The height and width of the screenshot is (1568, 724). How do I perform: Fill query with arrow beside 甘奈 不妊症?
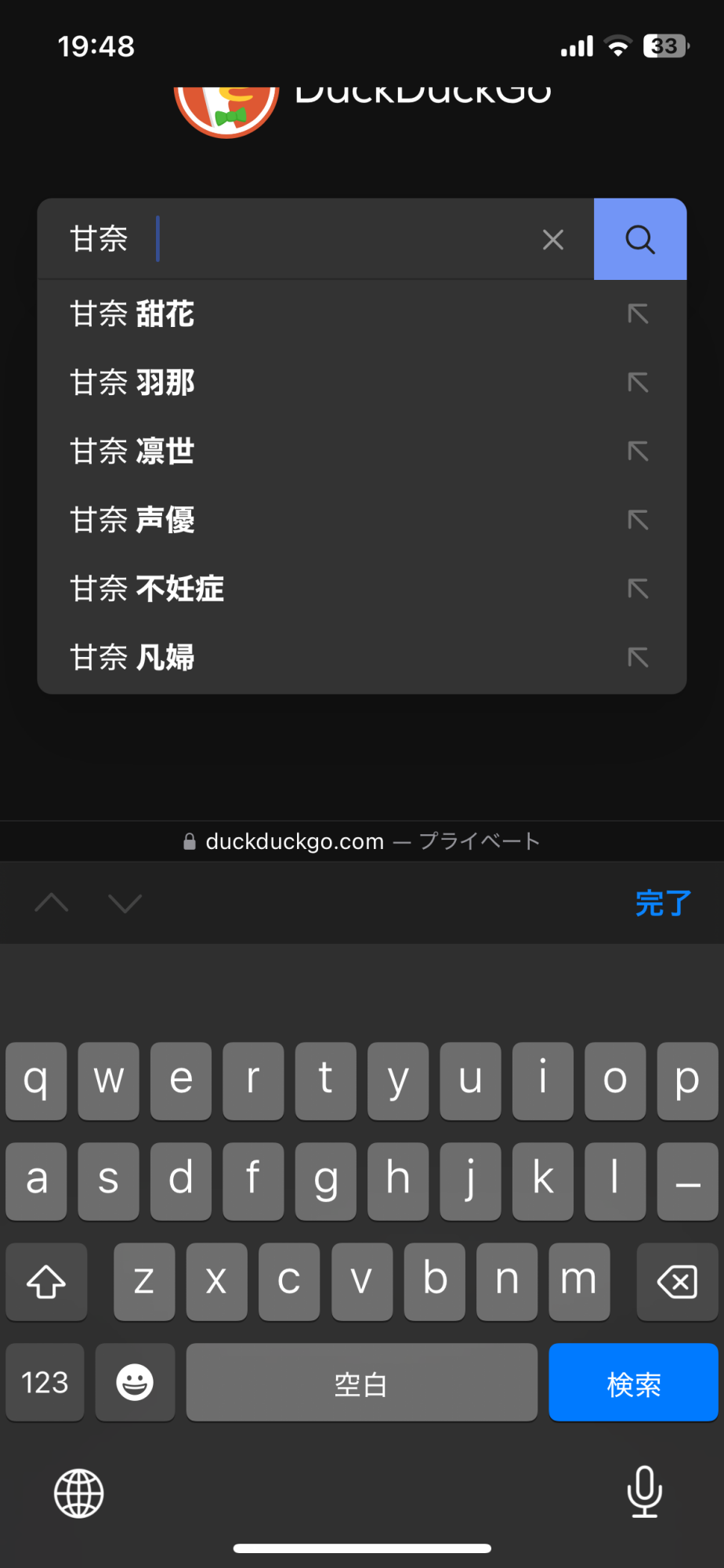[638, 589]
